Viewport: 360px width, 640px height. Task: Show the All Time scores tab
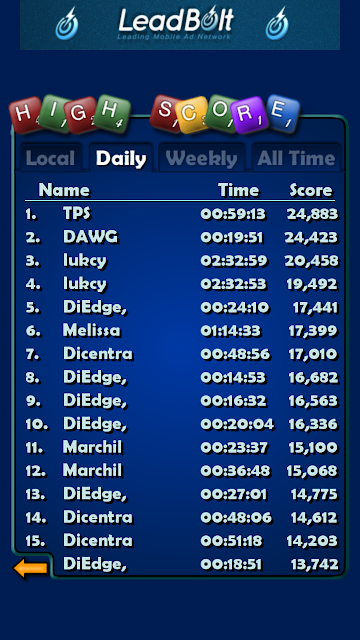click(296, 158)
